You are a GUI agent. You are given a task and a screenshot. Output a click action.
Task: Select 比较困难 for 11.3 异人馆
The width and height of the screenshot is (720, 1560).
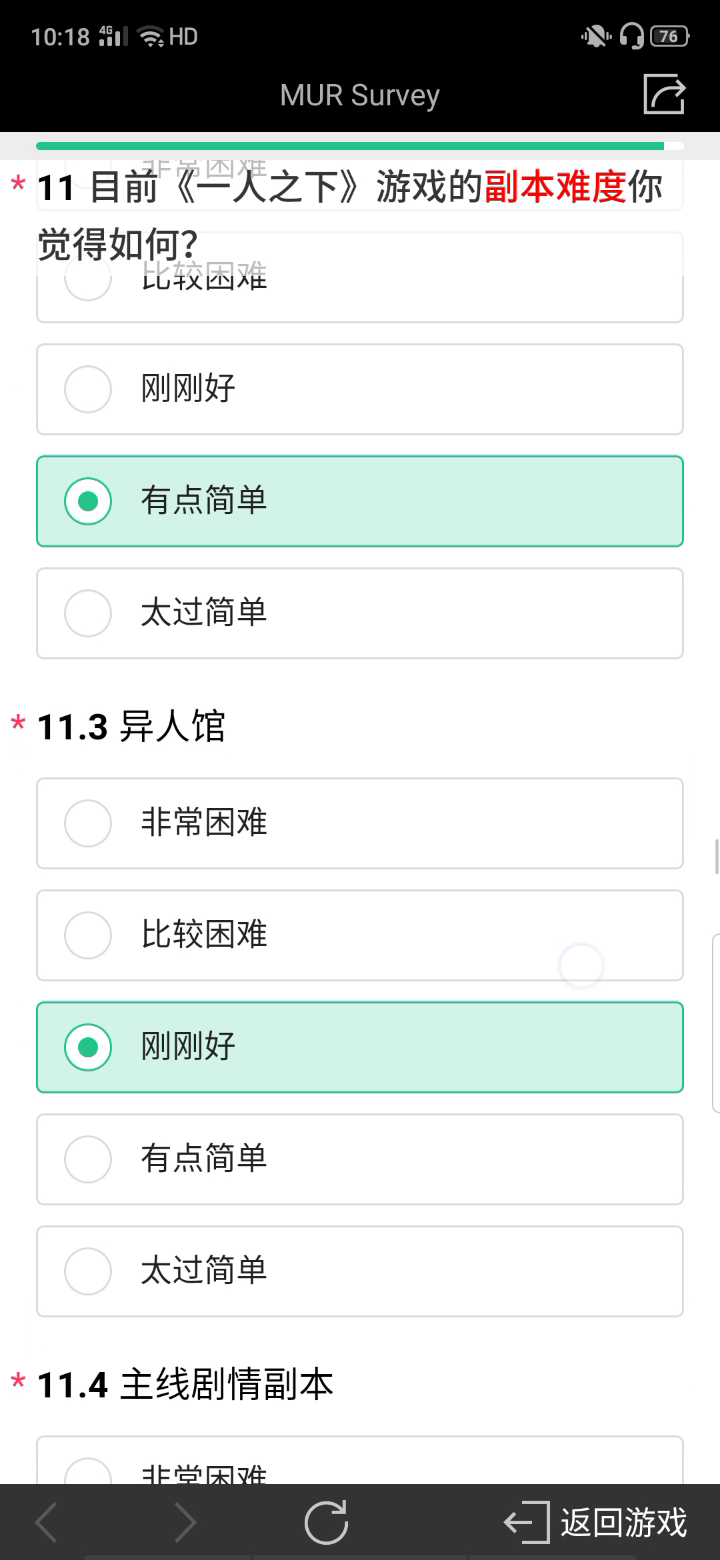click(360, 935)
